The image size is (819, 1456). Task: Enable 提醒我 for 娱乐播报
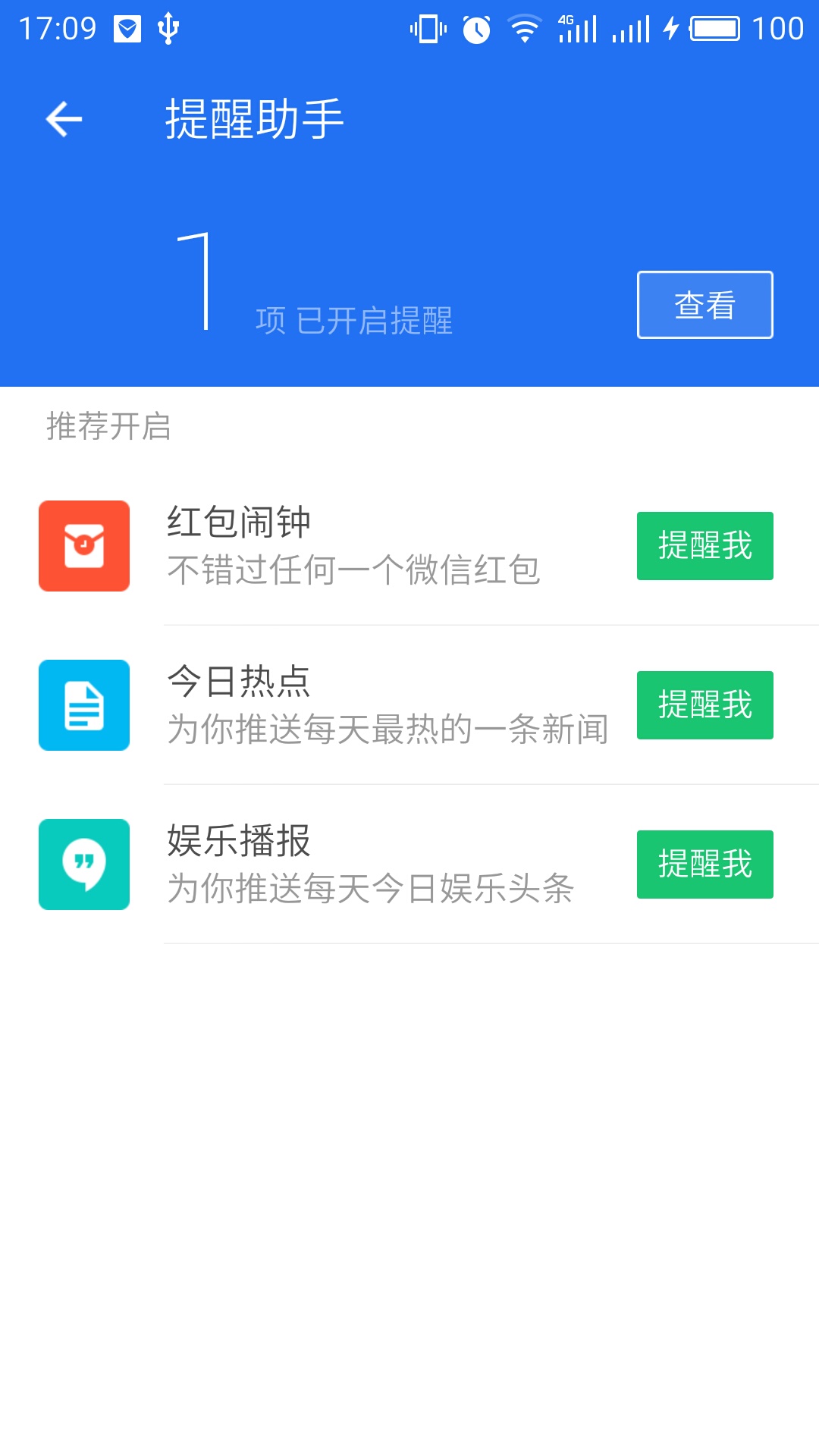pos(704,864)
